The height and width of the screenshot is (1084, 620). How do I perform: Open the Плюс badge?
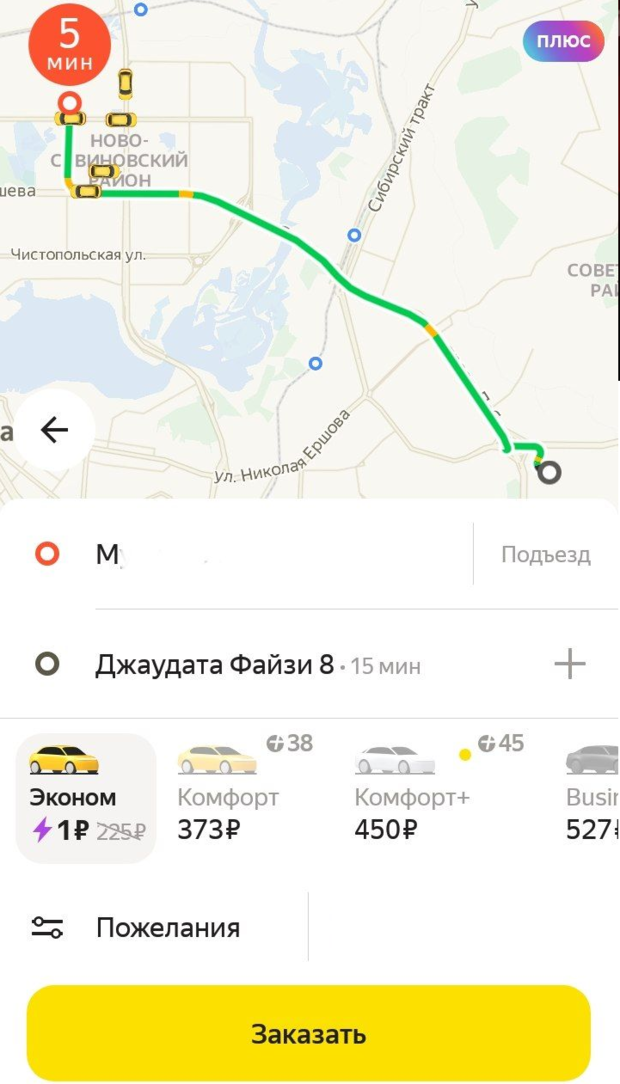click(x=563, y=42)
